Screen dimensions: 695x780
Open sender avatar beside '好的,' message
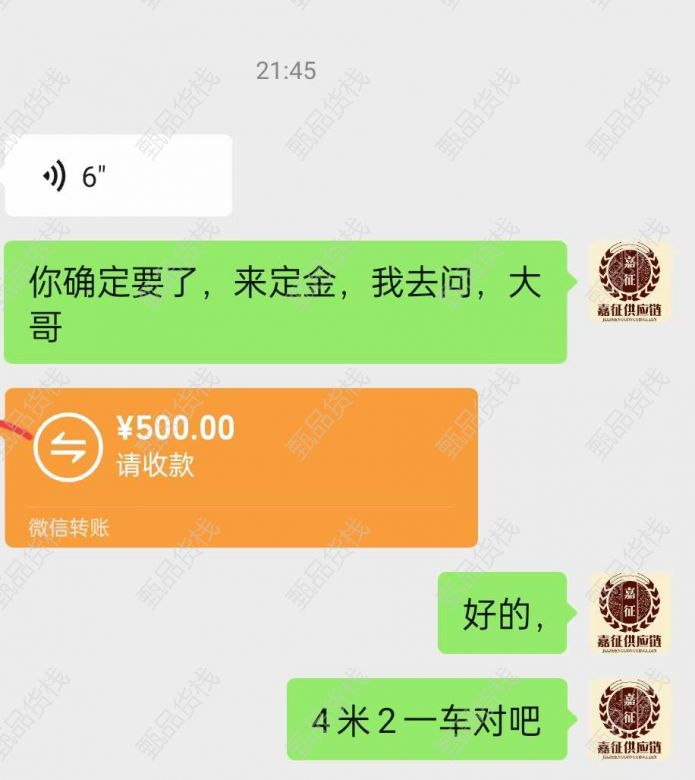pyautogui.click(x=629, y=613)
